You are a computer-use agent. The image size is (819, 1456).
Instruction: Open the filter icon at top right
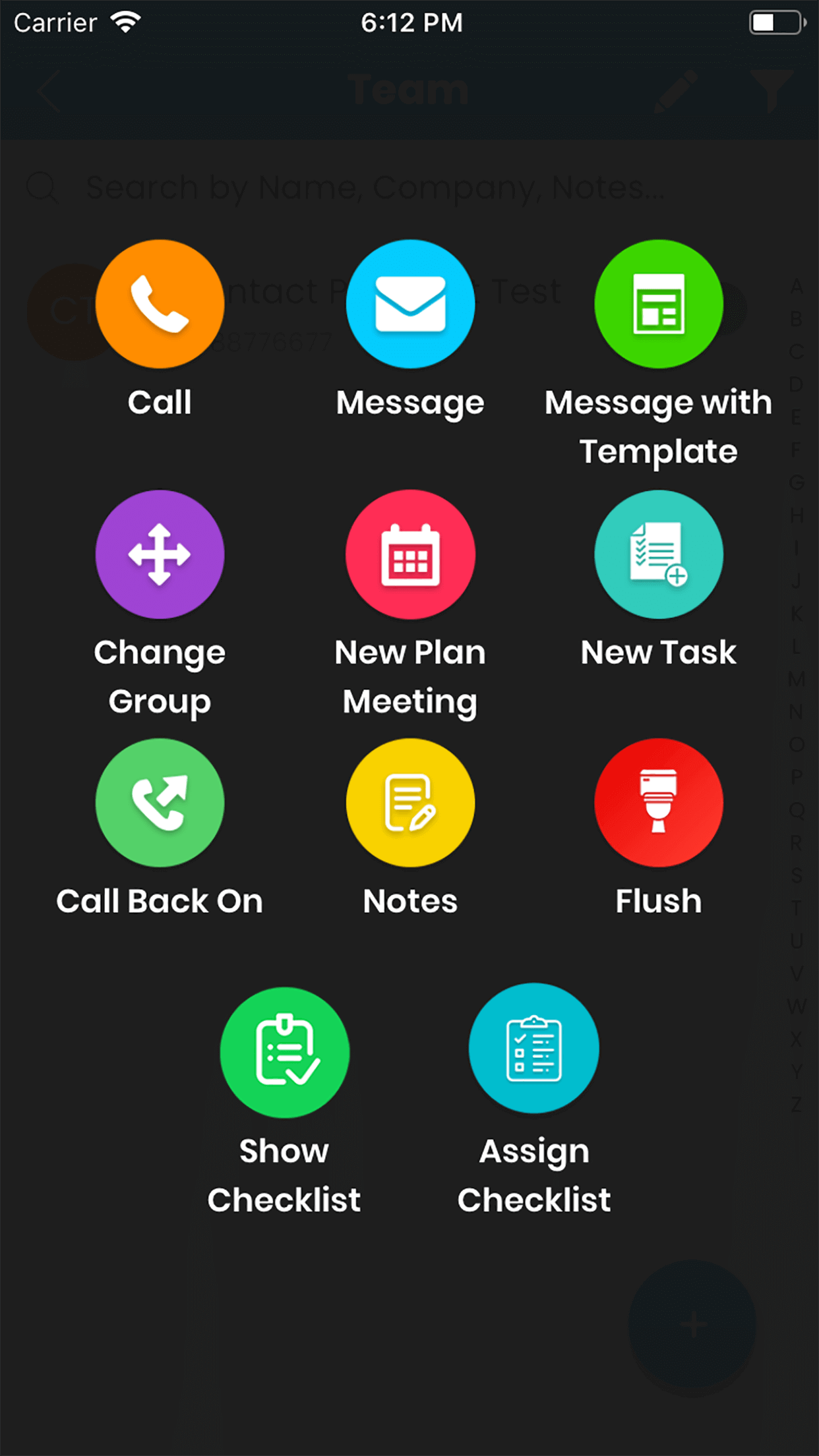[772, 90]
